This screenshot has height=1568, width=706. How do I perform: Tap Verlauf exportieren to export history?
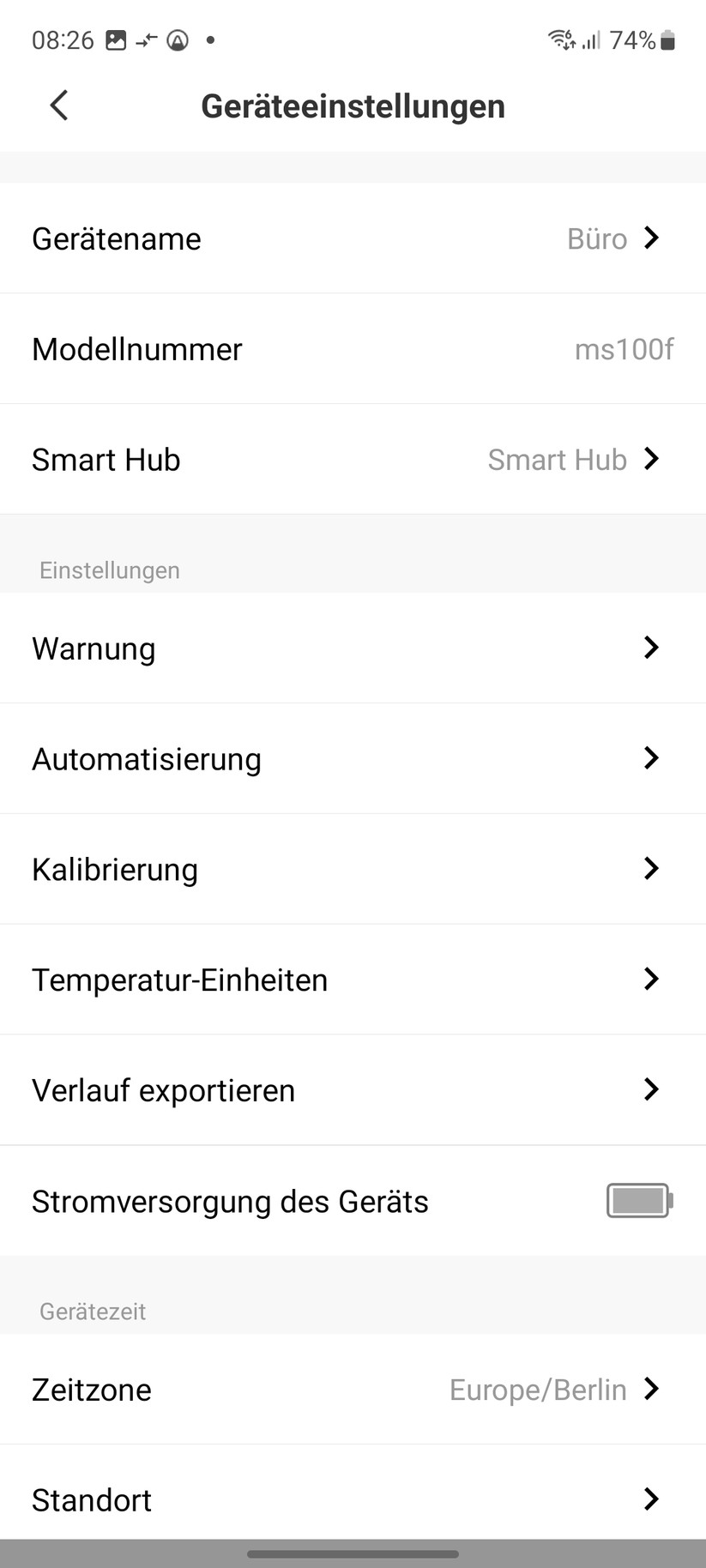coord(353,1090)
